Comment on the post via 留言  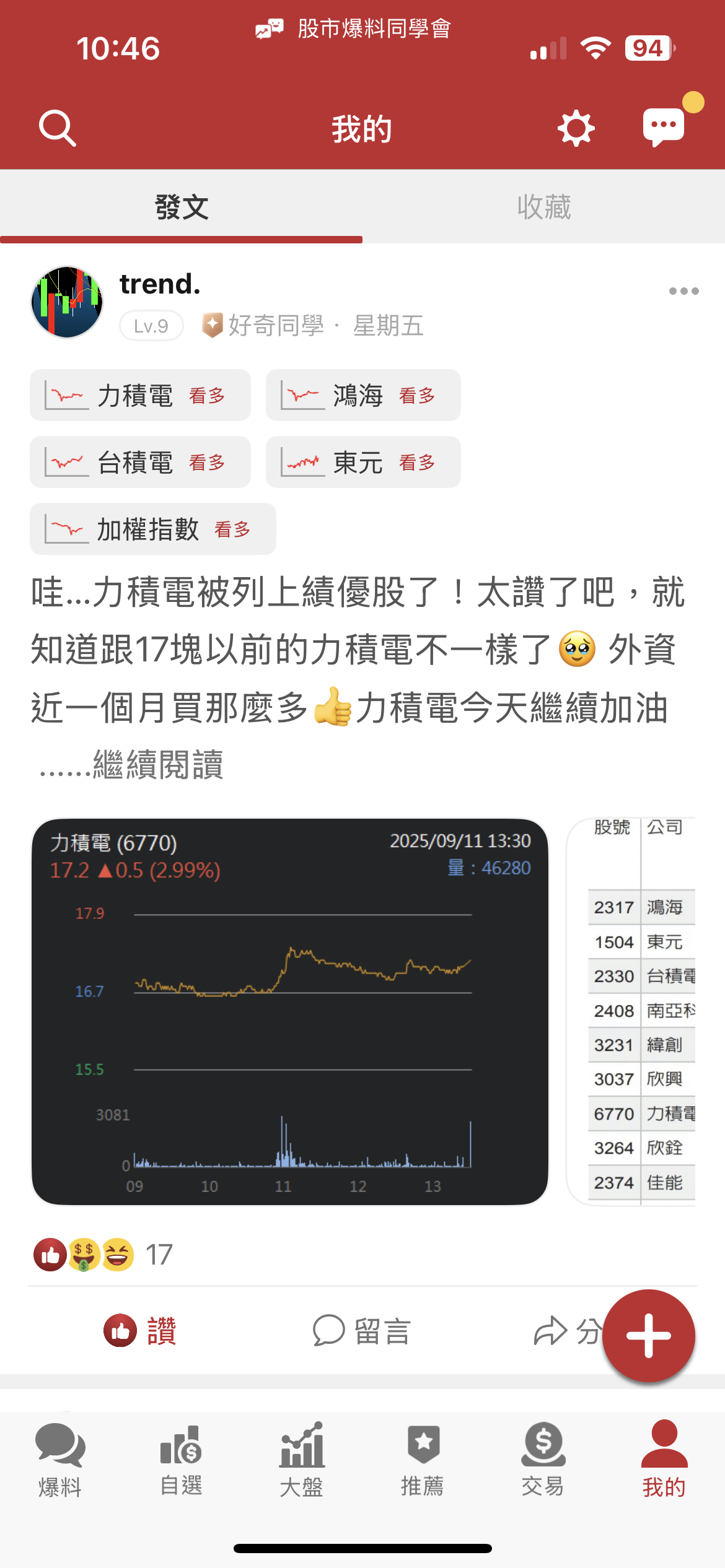click(x=362, y=1331)
